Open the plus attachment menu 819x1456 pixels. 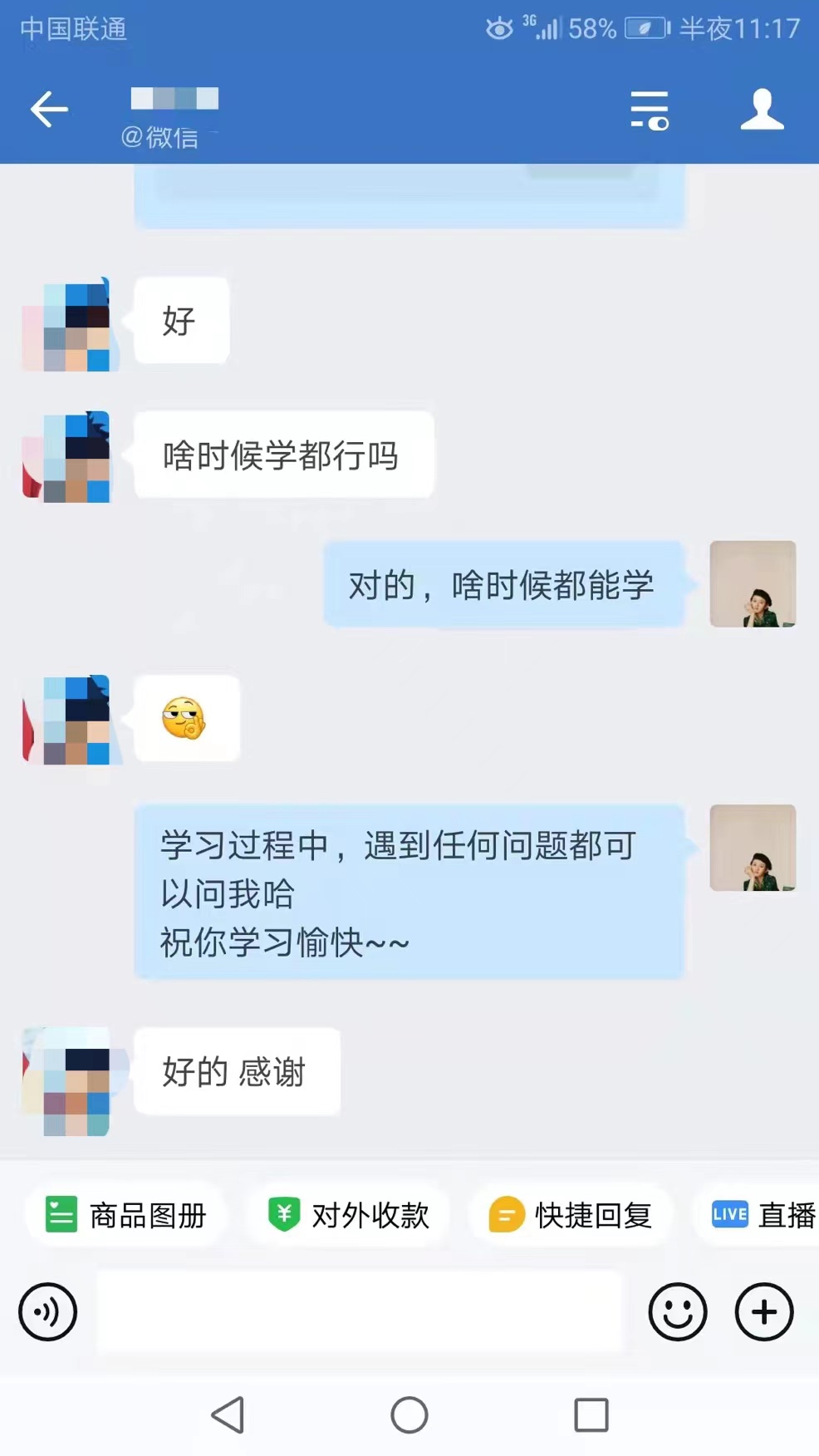click(x=763, y=1312)
